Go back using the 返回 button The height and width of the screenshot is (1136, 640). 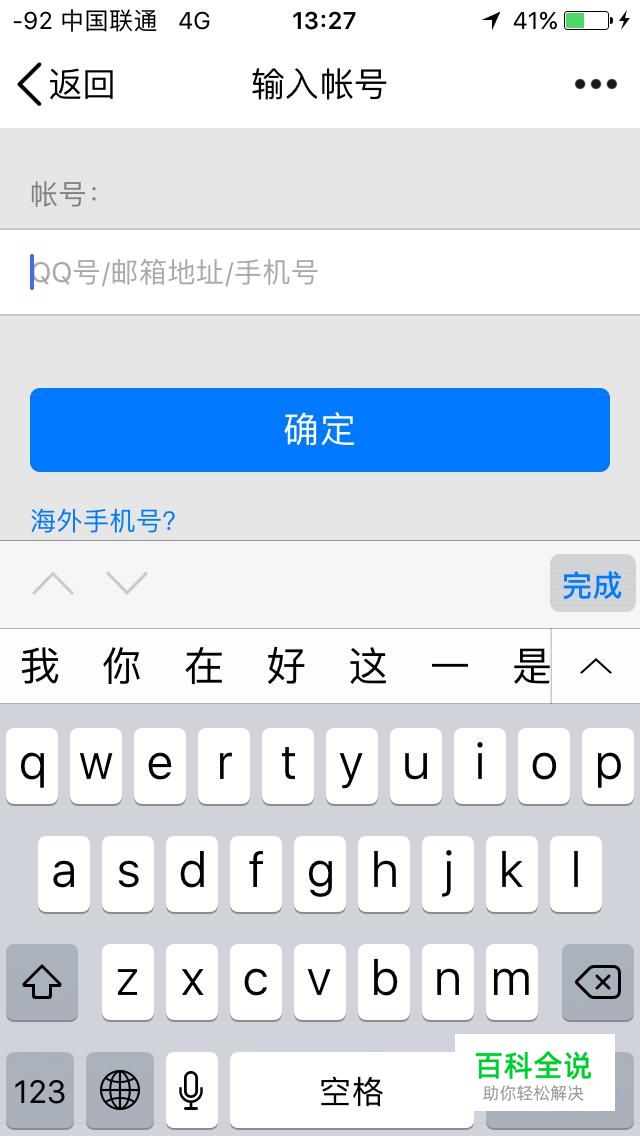click(x=66, y=84)
